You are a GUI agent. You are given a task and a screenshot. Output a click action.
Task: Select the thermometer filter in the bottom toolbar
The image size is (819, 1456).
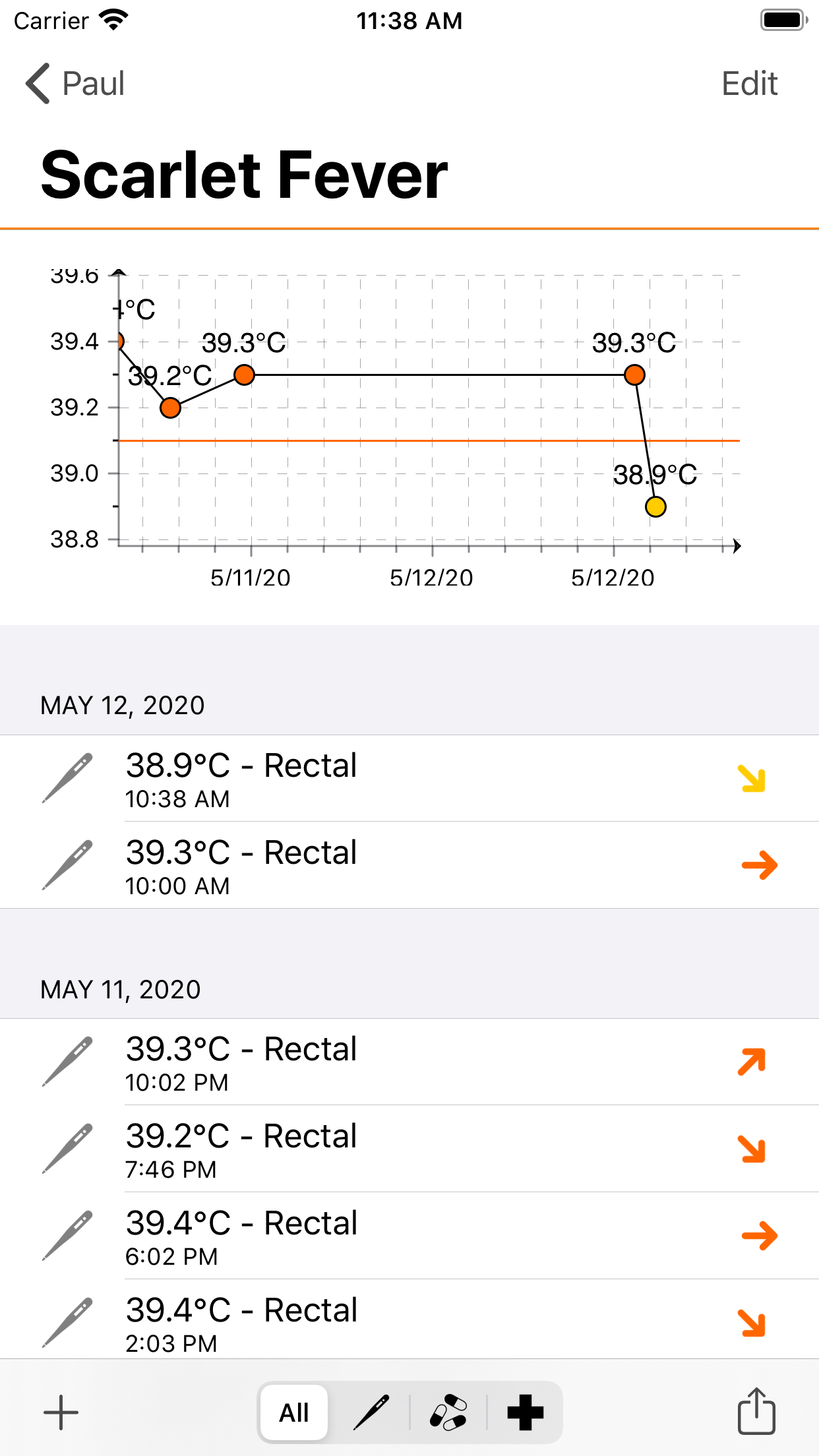click(x=370, y=1412)
